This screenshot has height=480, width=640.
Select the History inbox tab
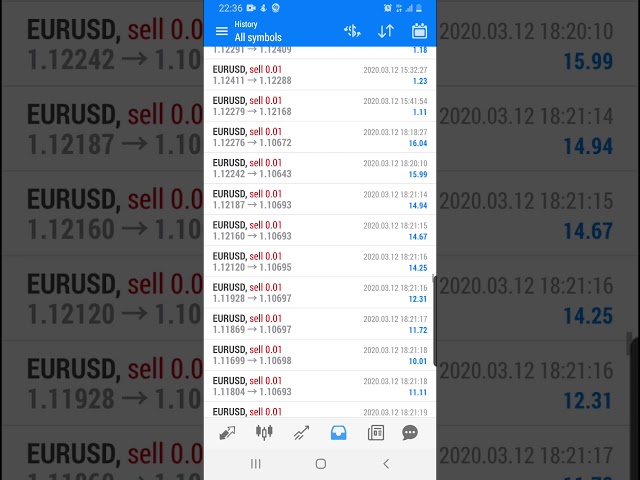338,433
